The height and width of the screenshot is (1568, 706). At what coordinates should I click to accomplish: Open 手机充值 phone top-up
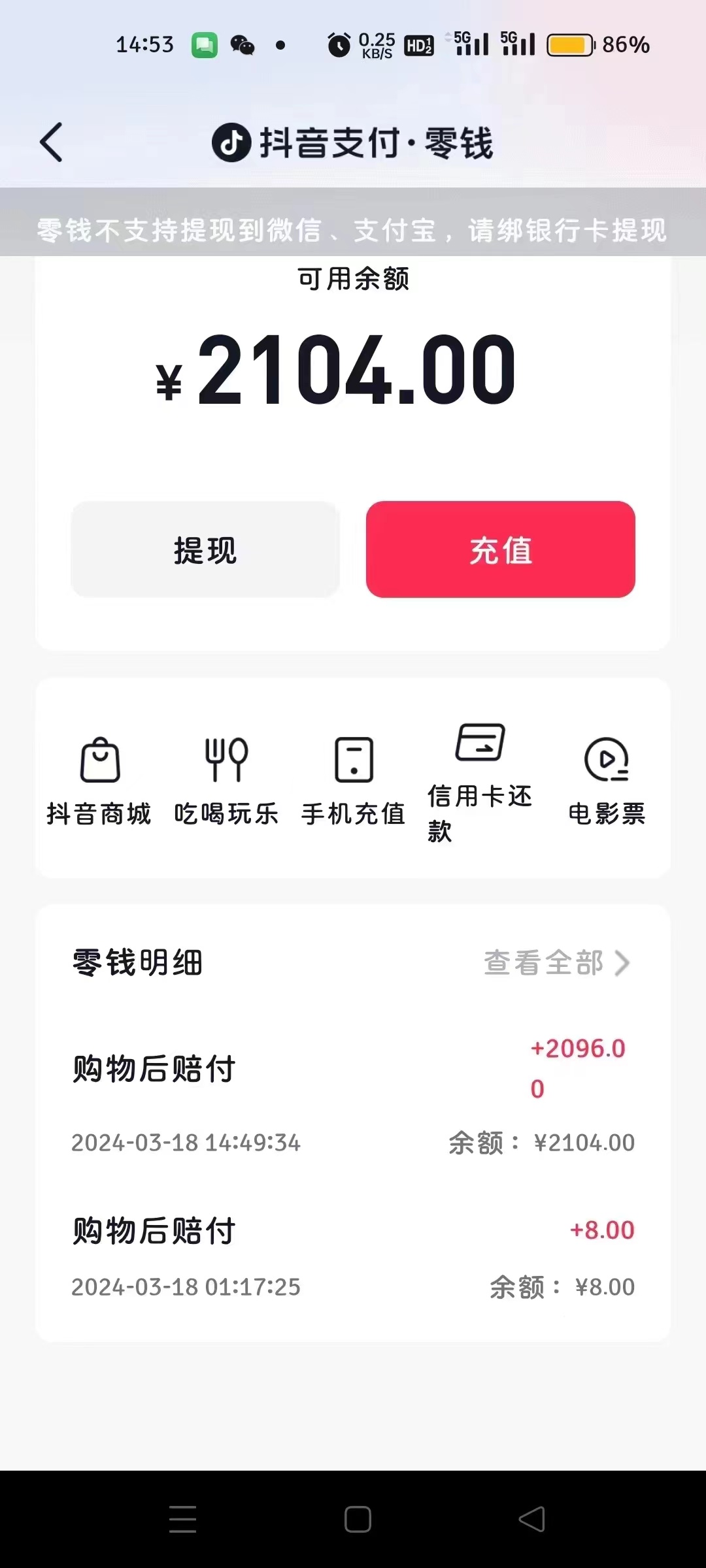[354, 781]
